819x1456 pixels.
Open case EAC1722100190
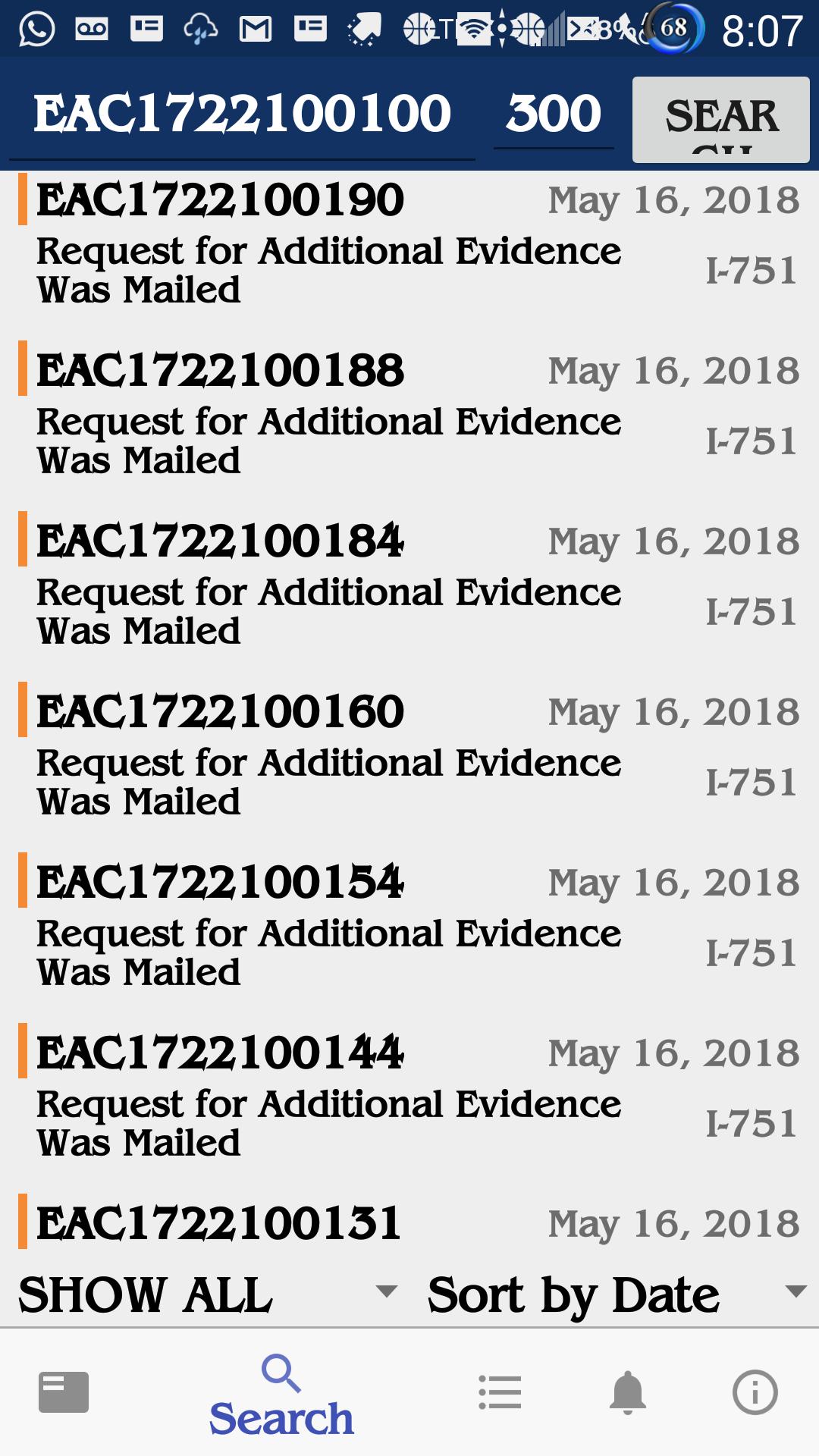point(409,241)
